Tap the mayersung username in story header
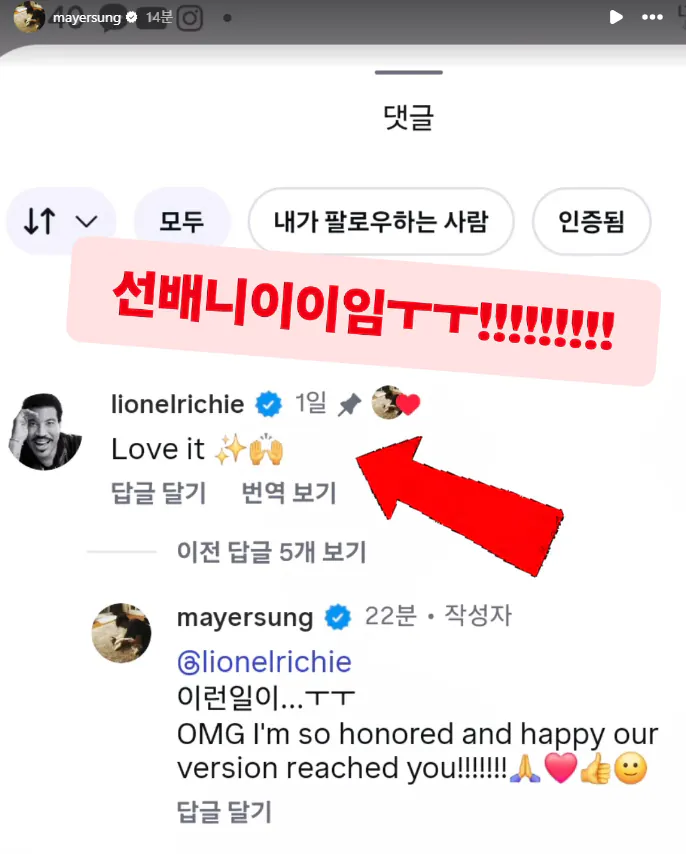 click(x=86, y=18)
